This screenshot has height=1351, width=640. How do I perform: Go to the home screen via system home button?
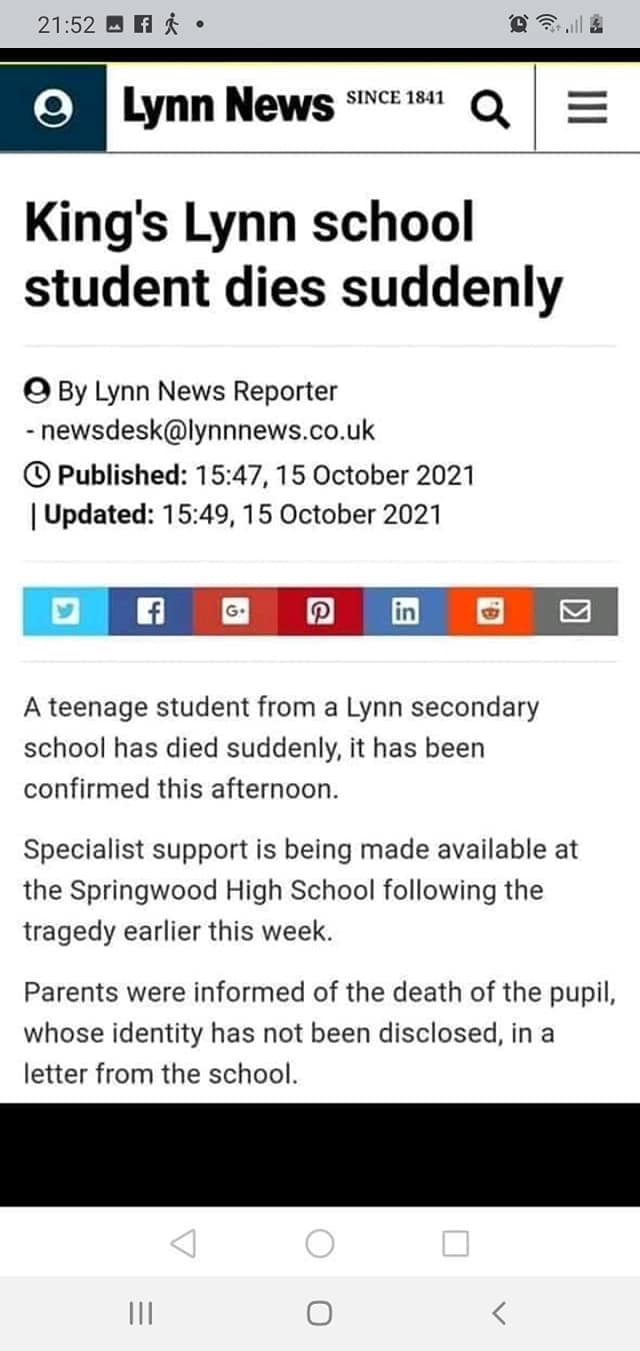(x=319, y=1313)
